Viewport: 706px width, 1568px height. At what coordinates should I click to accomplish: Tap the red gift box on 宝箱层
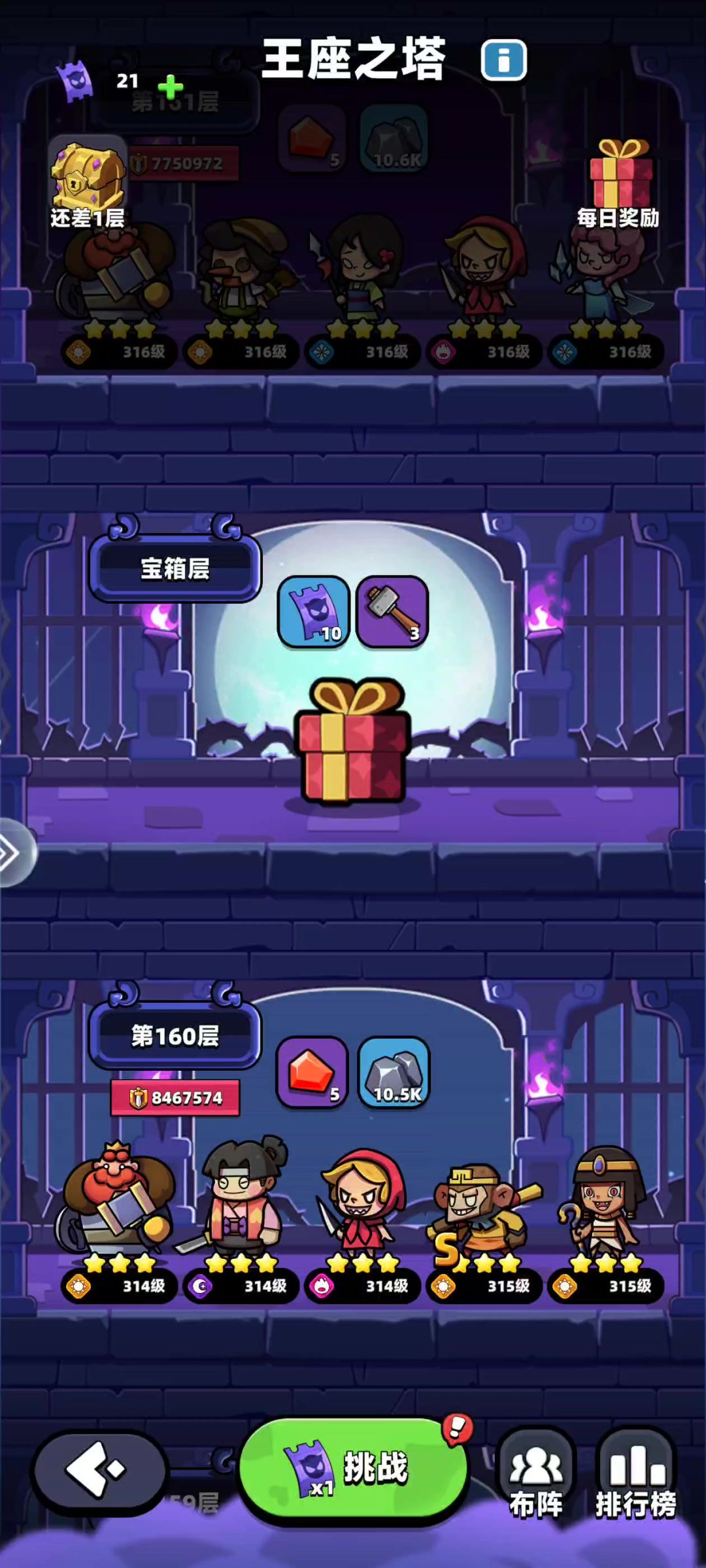353,742
